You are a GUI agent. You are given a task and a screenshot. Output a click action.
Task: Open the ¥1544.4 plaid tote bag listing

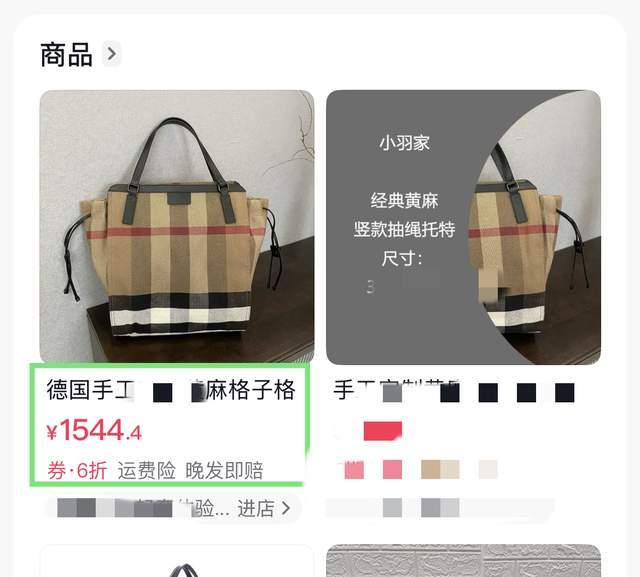coord(176,228)
